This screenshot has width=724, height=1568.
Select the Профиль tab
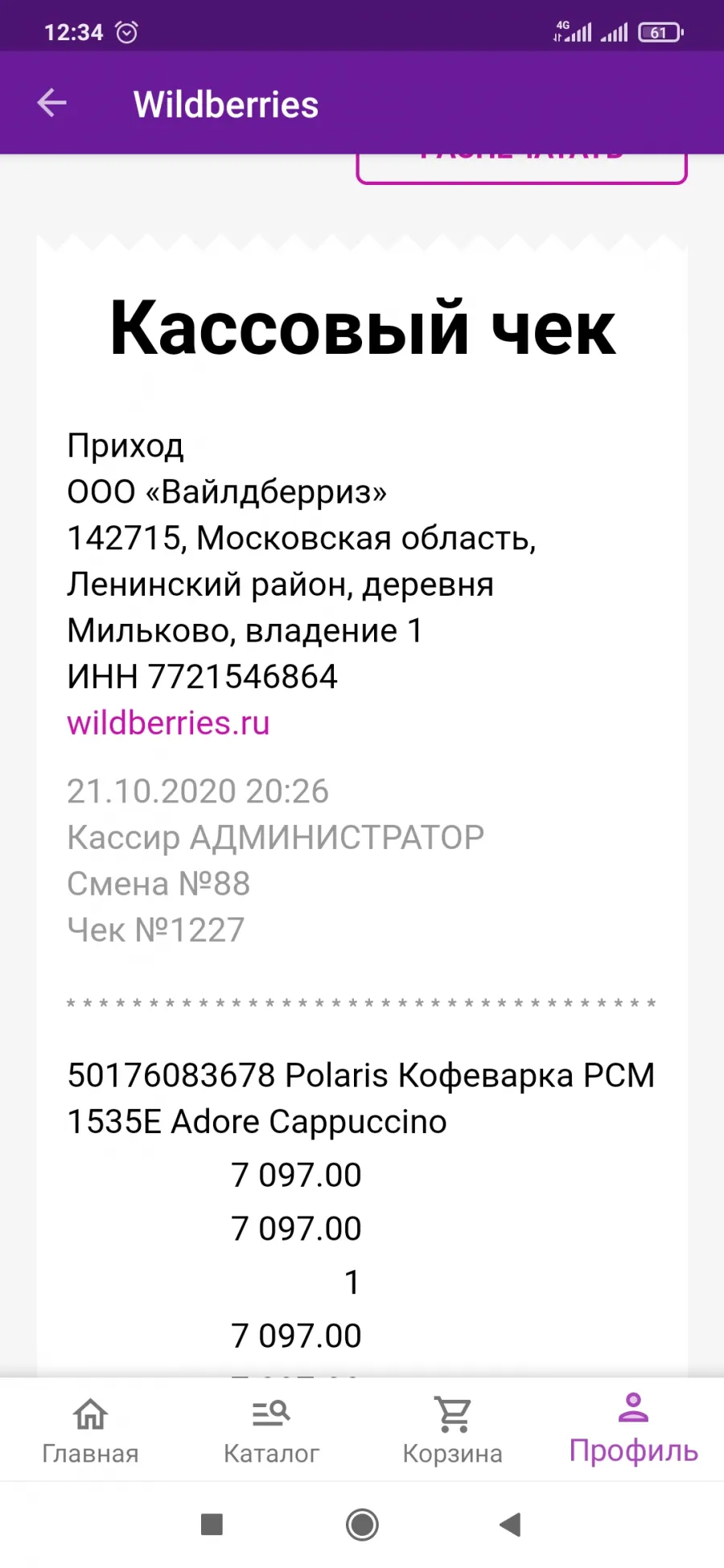[634, 1430]
